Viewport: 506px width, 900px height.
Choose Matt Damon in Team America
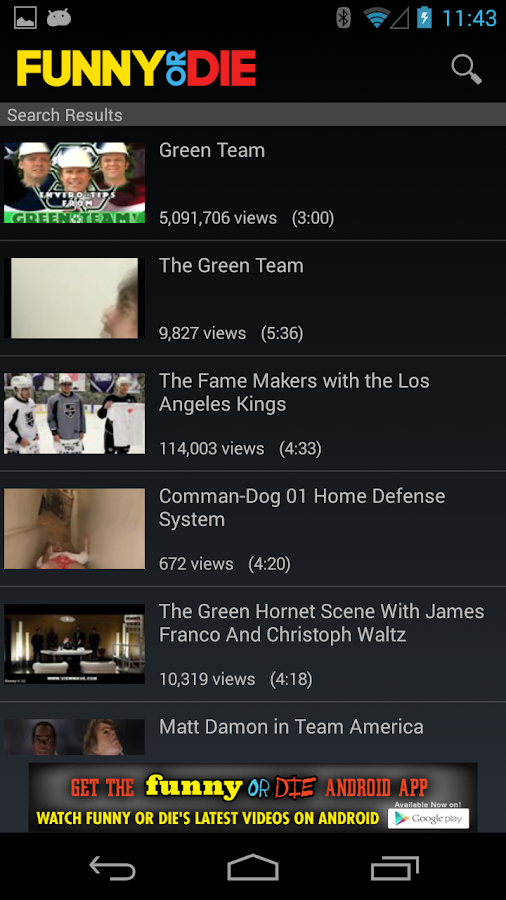point(253,732)
